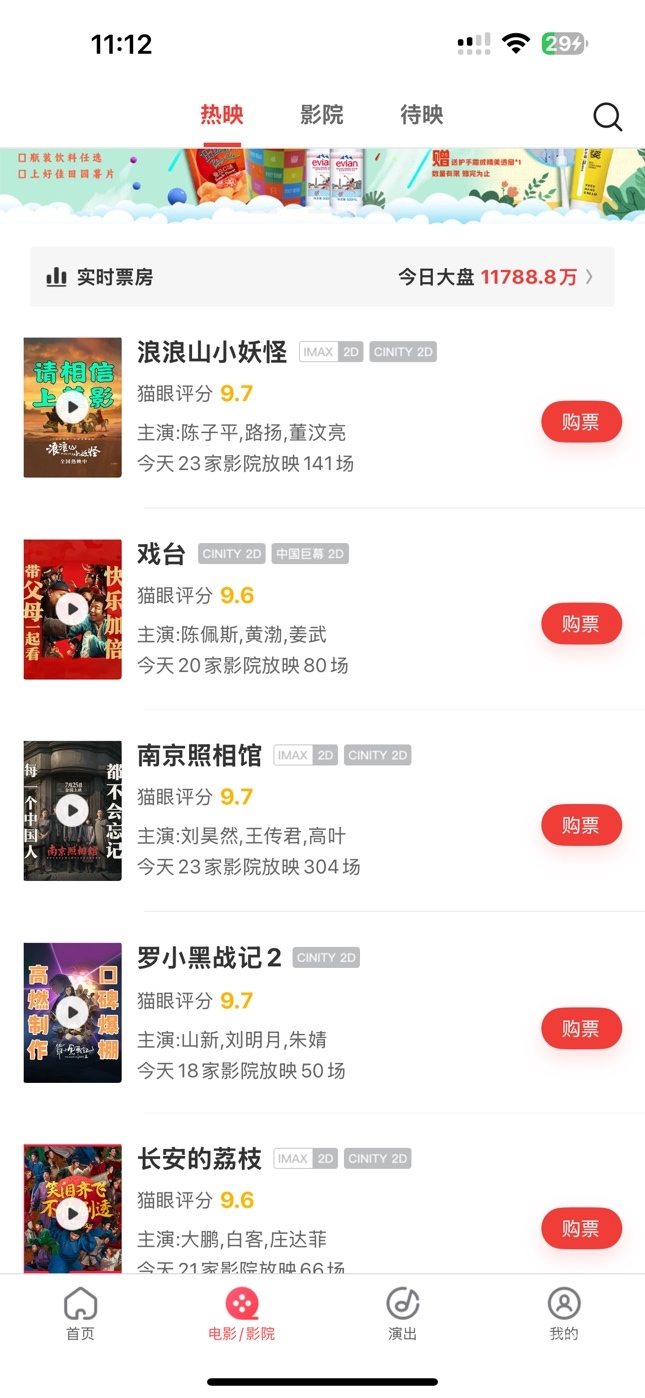Buy tickets for 浪浪山小妖怪
This screenshot has height=1398, width=645.
coord(582,422)
